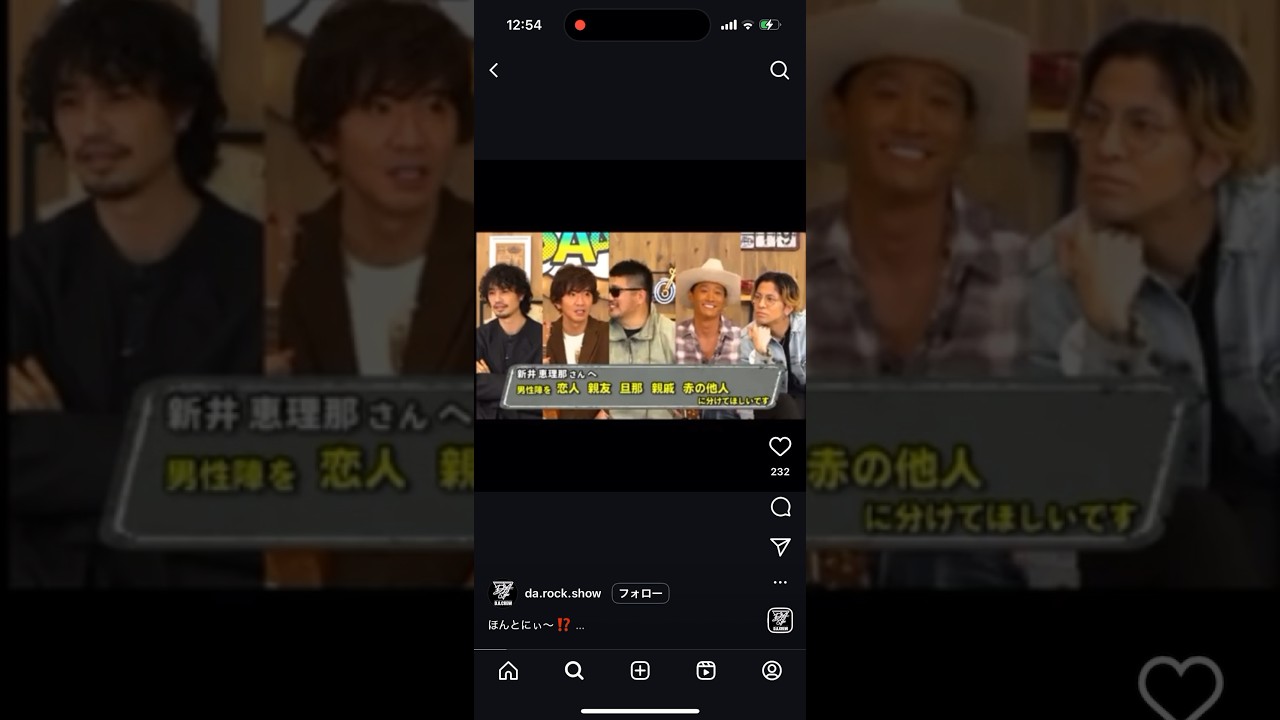Tap the video to pause playback

tap(640, 325)
